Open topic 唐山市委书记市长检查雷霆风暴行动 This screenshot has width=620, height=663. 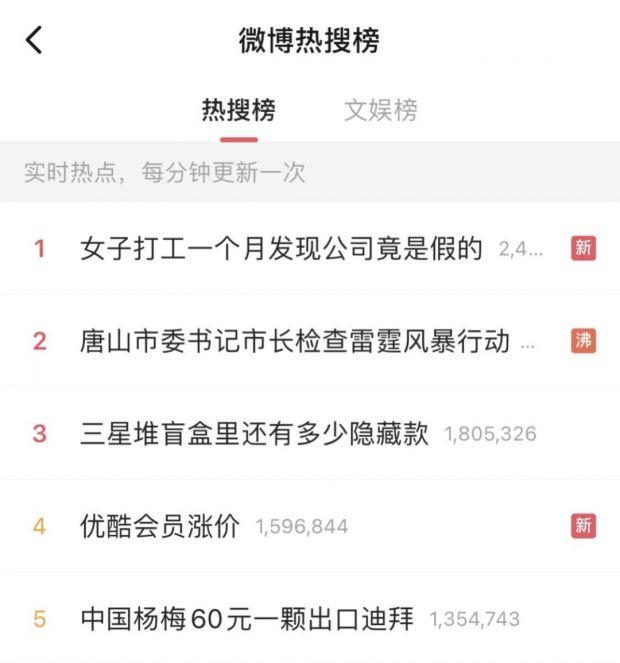click(294, 341)
